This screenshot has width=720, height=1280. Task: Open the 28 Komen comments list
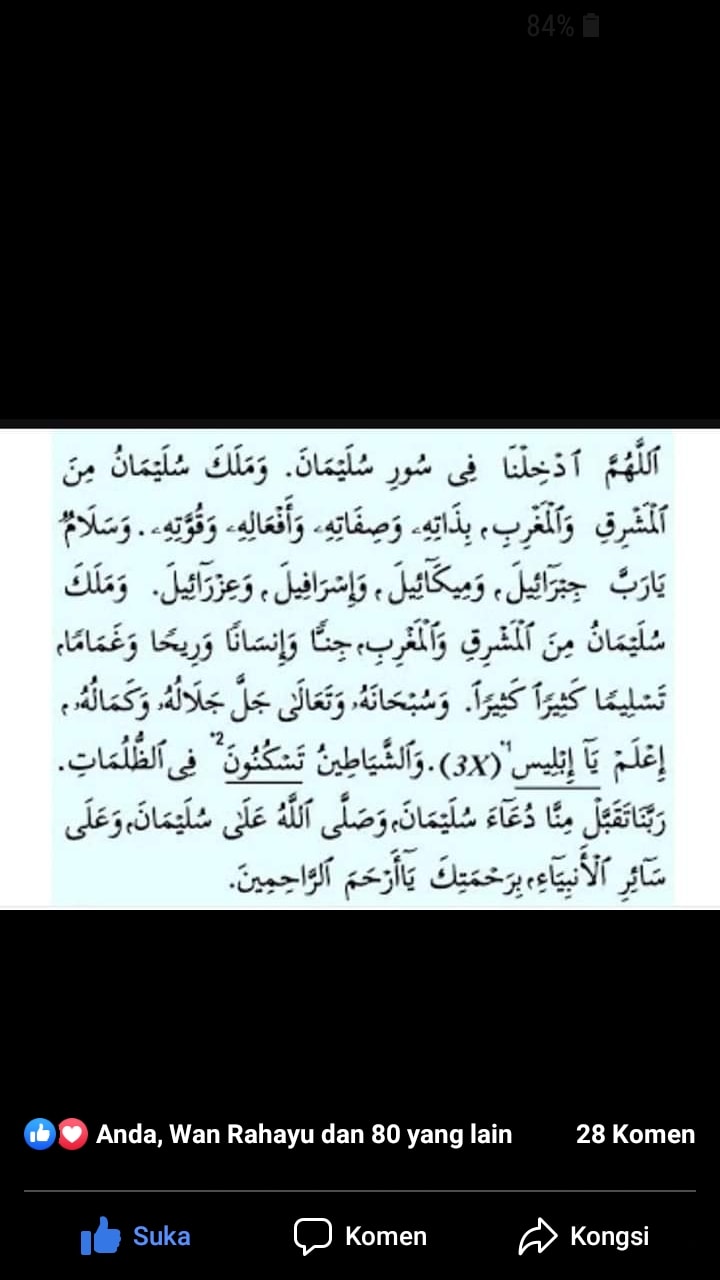click(635, 1134)
